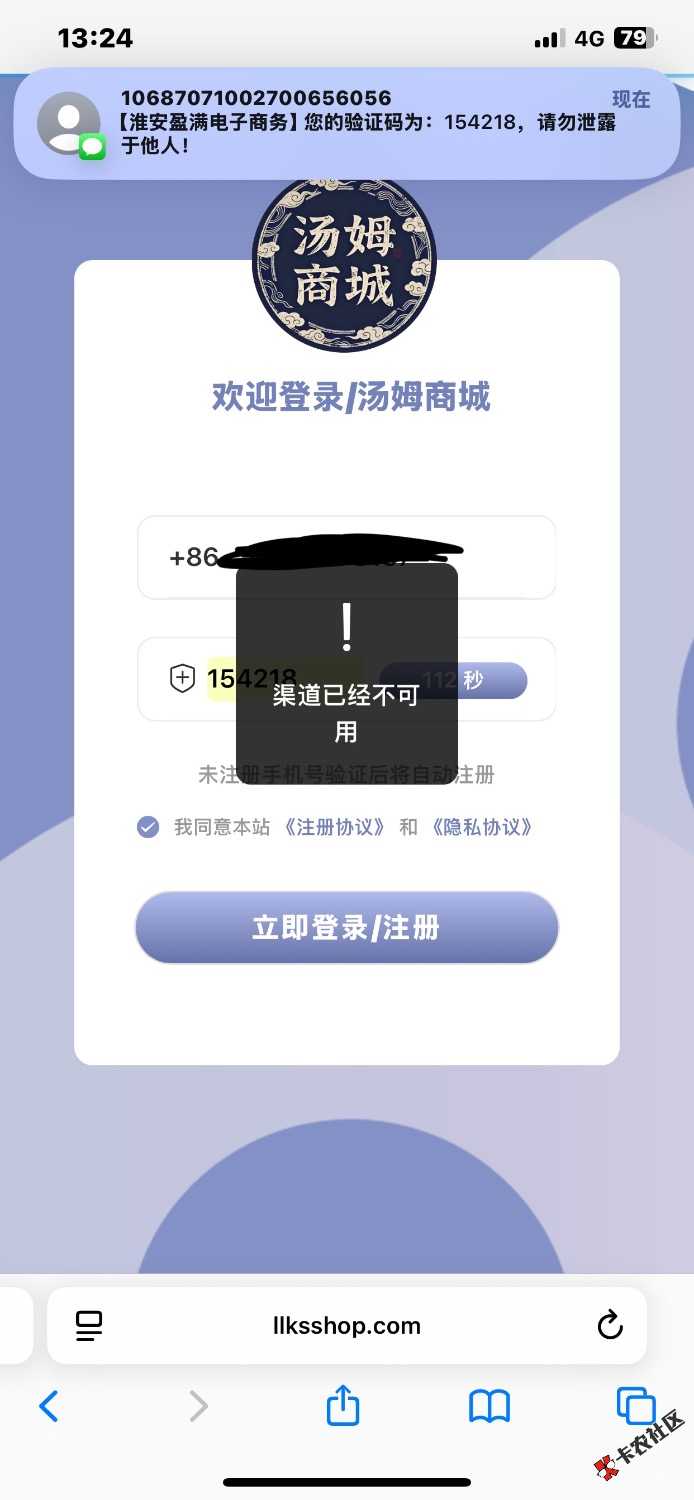Open the SMS verification code notification

point(346,123)
